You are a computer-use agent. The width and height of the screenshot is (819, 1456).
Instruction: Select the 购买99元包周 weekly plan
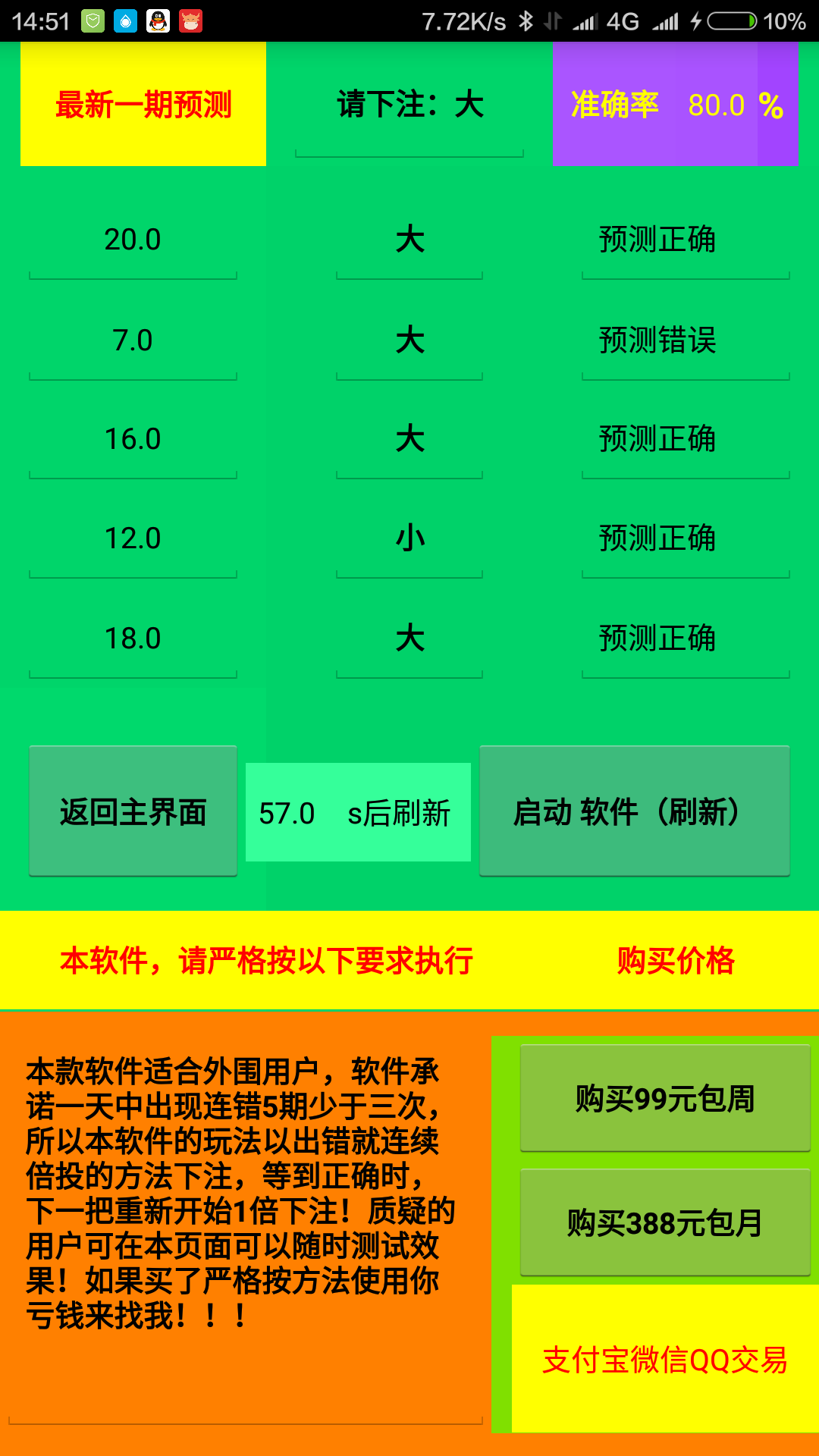point(664,1098)
